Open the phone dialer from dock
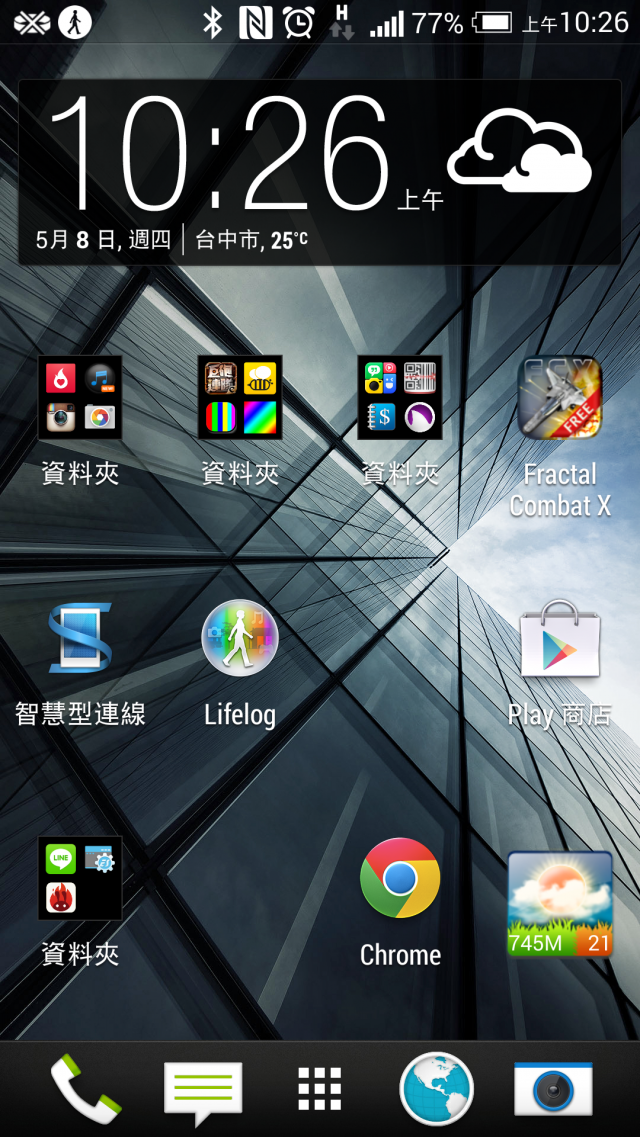Viewport: 640px width, 1138px height. [x=85, y=1089]
